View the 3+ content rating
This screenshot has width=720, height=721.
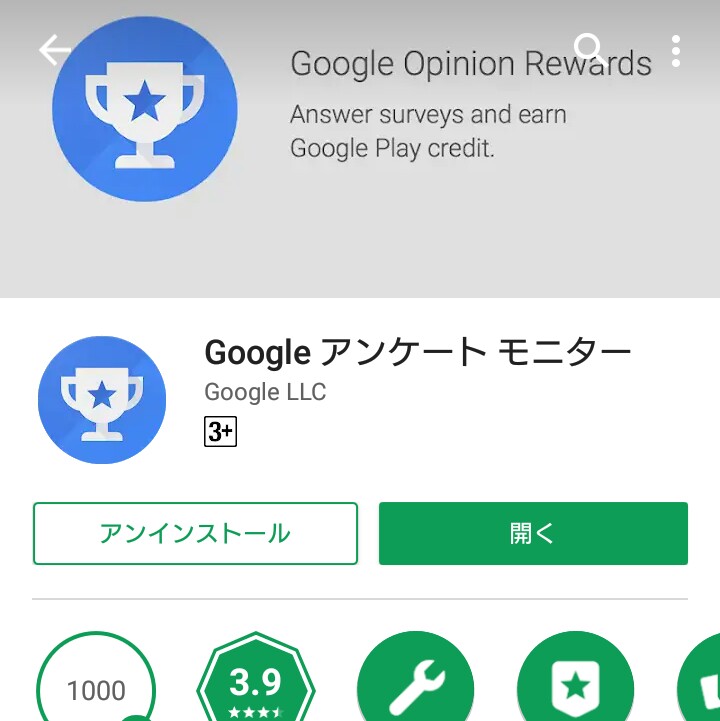[x=220, y=431]
